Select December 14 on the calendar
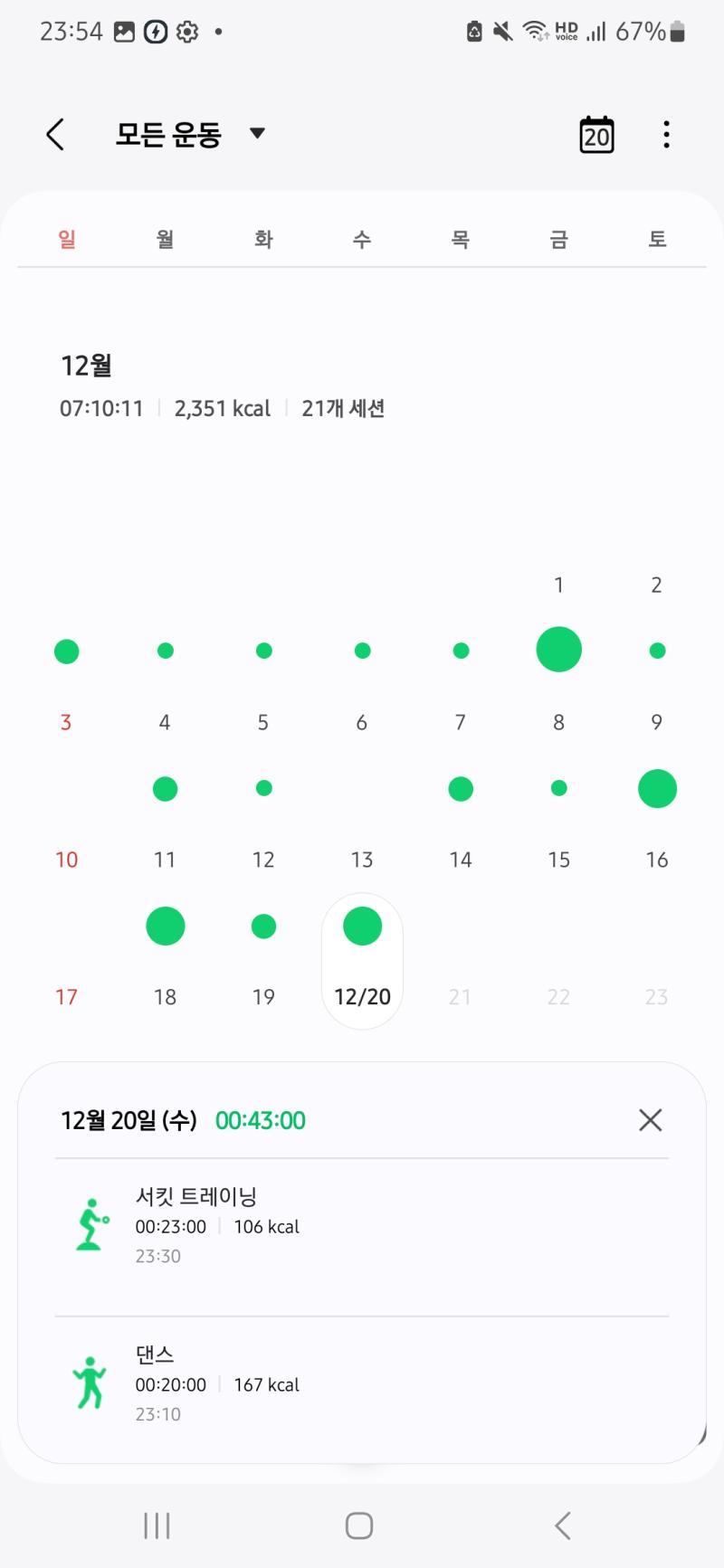This screenshot has height=1568, width=724. click(x=461, y=824)
